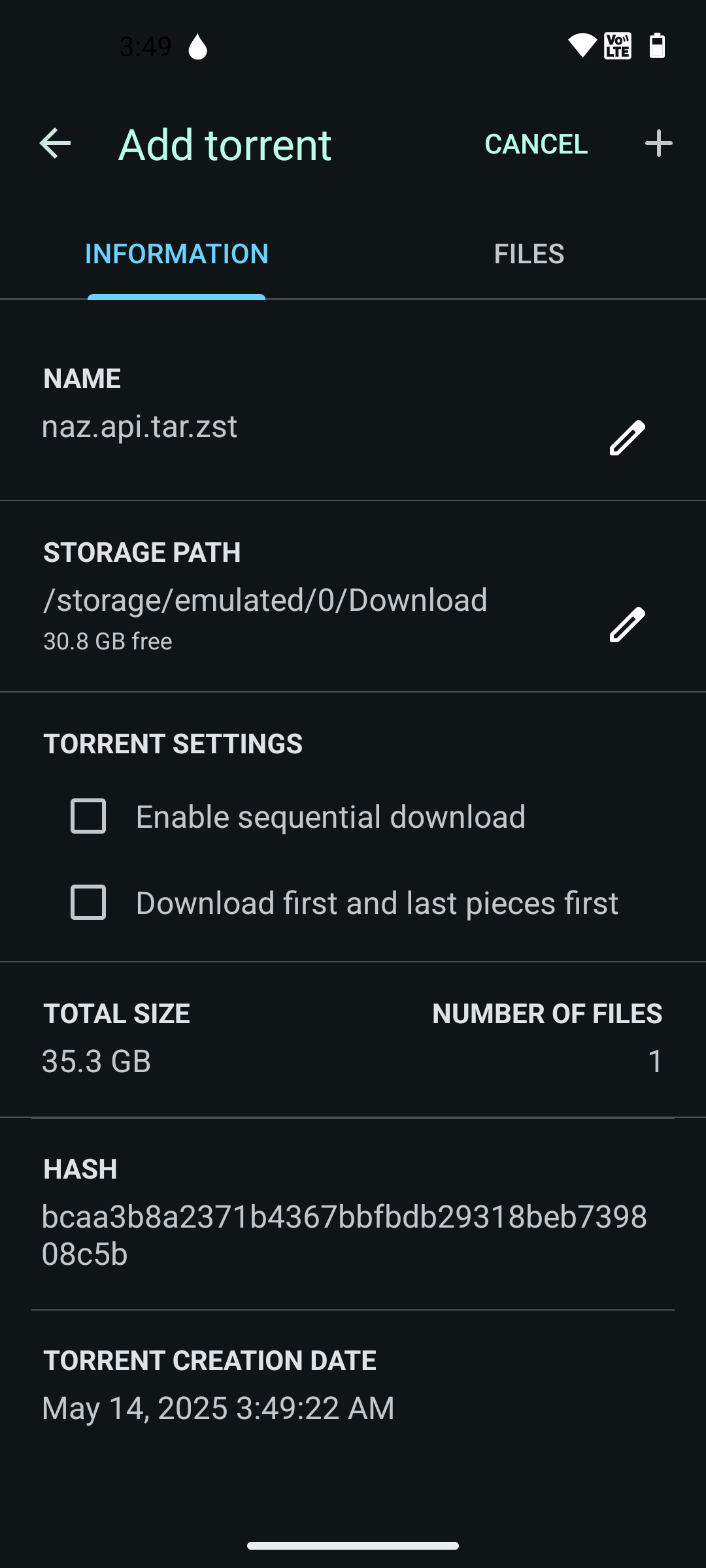The height and width of the screenshot is (1568, 706).
Task: Edit the torrent name naz.api.tar.zst
Action: (x=627, y=438)
